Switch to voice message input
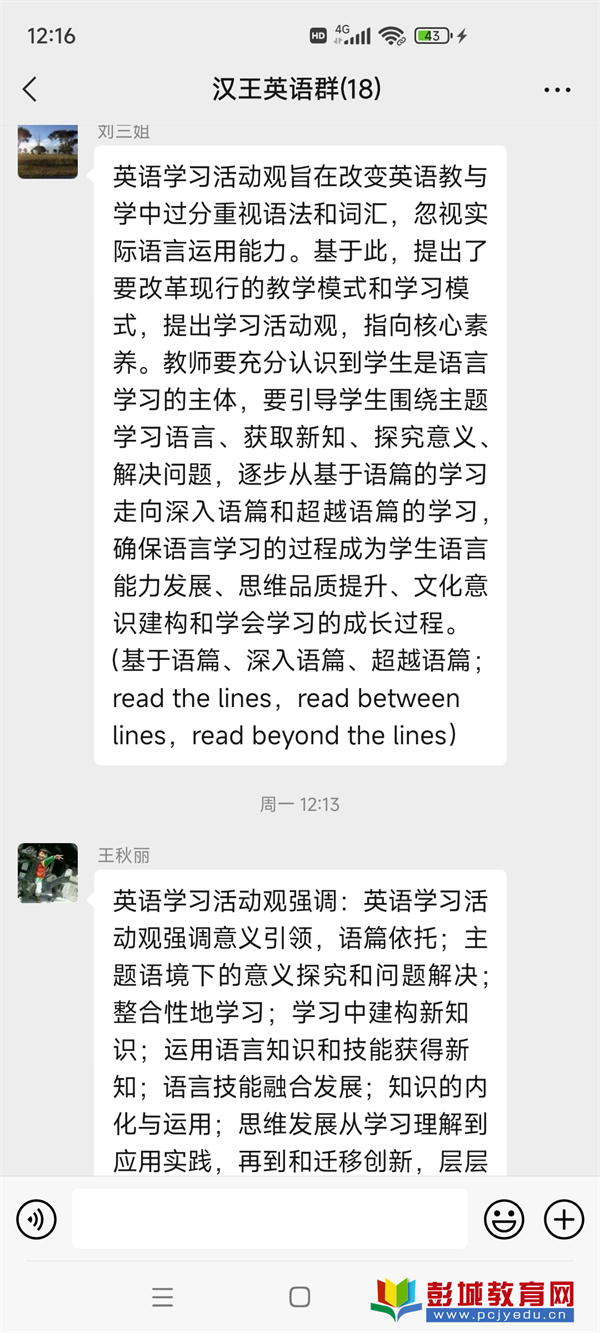Viewport: 600px width, 1333px height. (37, 1219)
